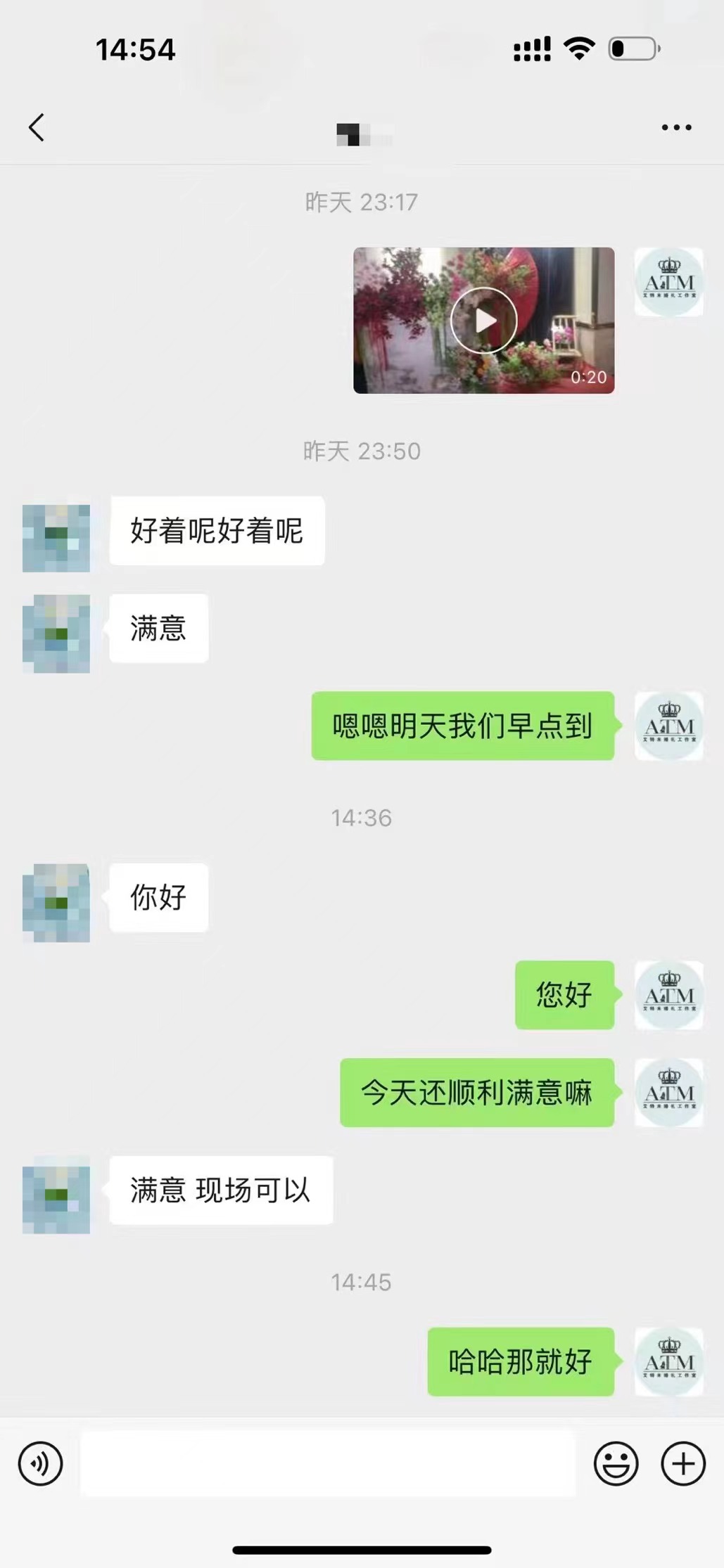This screenshot has width=724, height=1568.
Task: Play the 0:20 flower video message
Action: [x=484, y=321]
